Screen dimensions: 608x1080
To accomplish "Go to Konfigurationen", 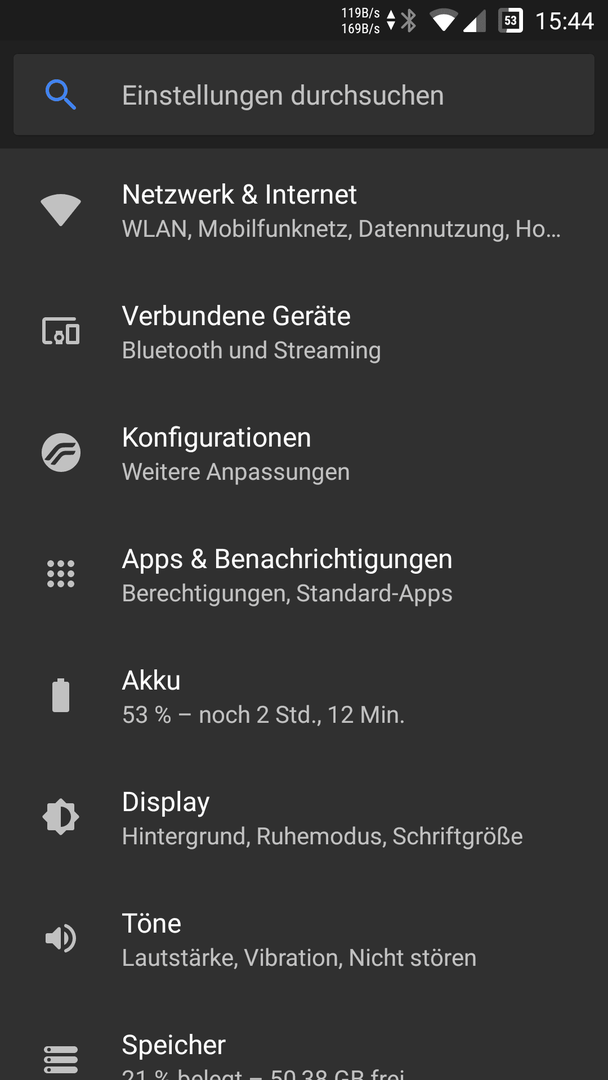I will [304, 454].
